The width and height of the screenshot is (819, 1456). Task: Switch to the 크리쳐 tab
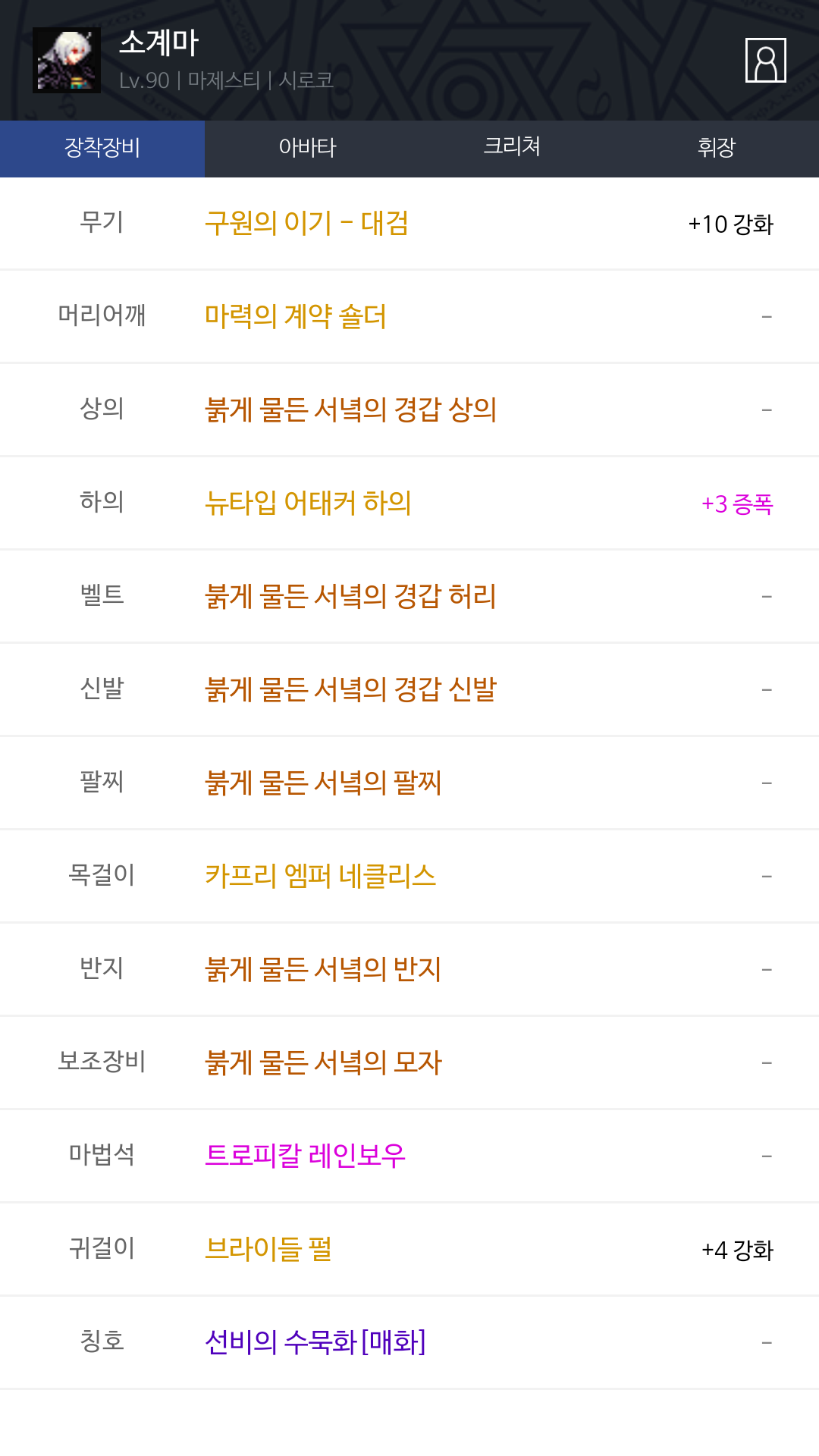[512, 149]
